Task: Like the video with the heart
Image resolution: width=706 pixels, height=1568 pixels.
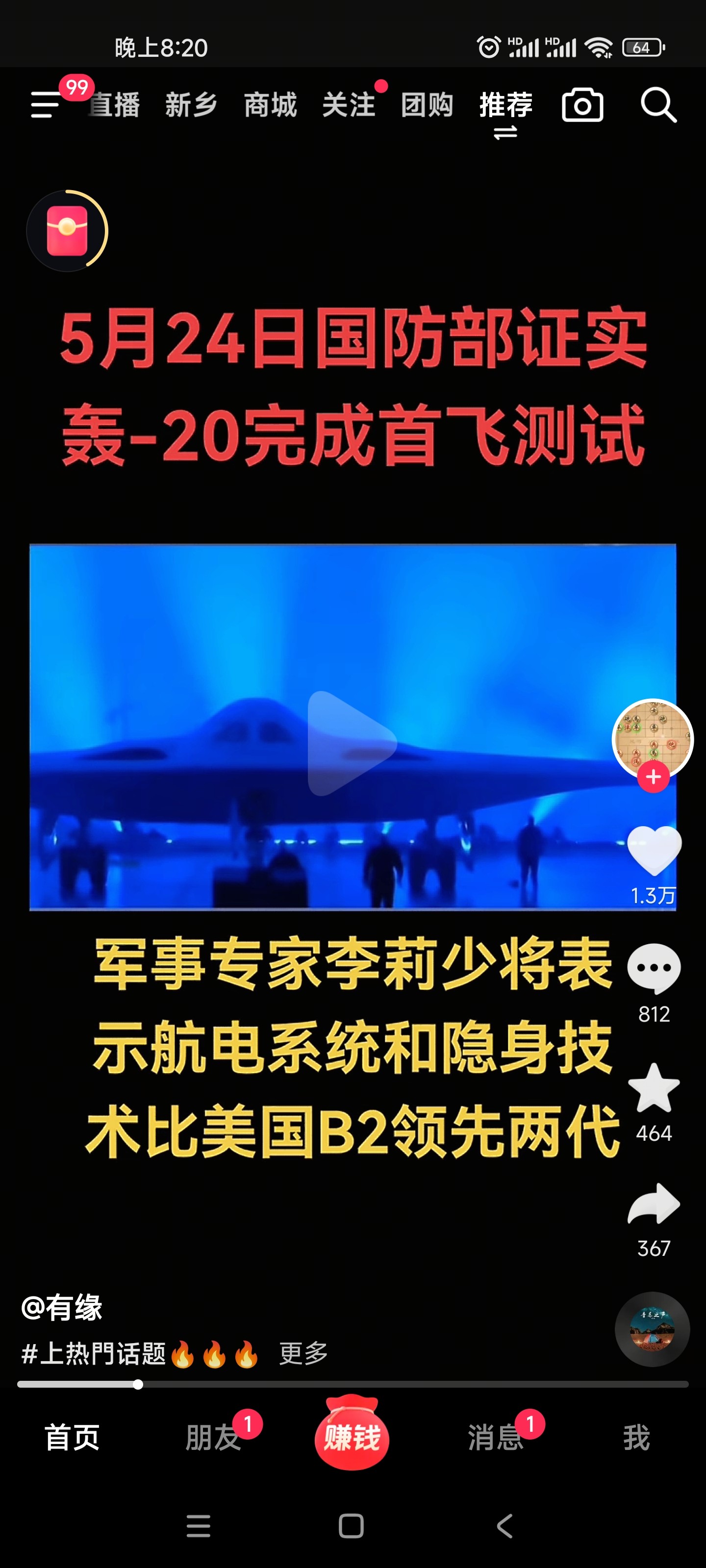Action: [x=654, y=850]
